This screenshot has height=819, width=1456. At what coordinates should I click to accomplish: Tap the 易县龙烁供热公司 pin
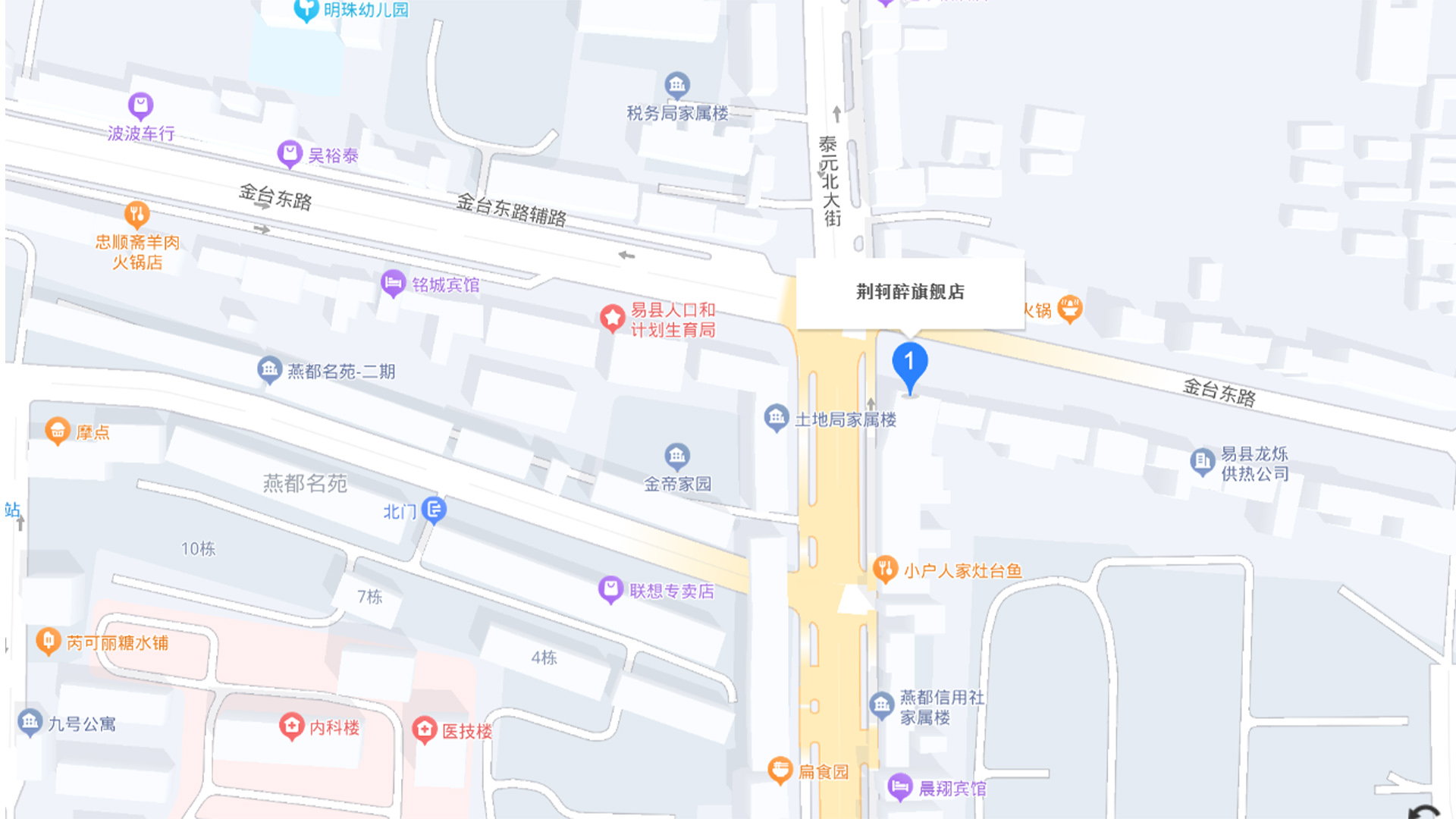click(x=1202, y=461)
